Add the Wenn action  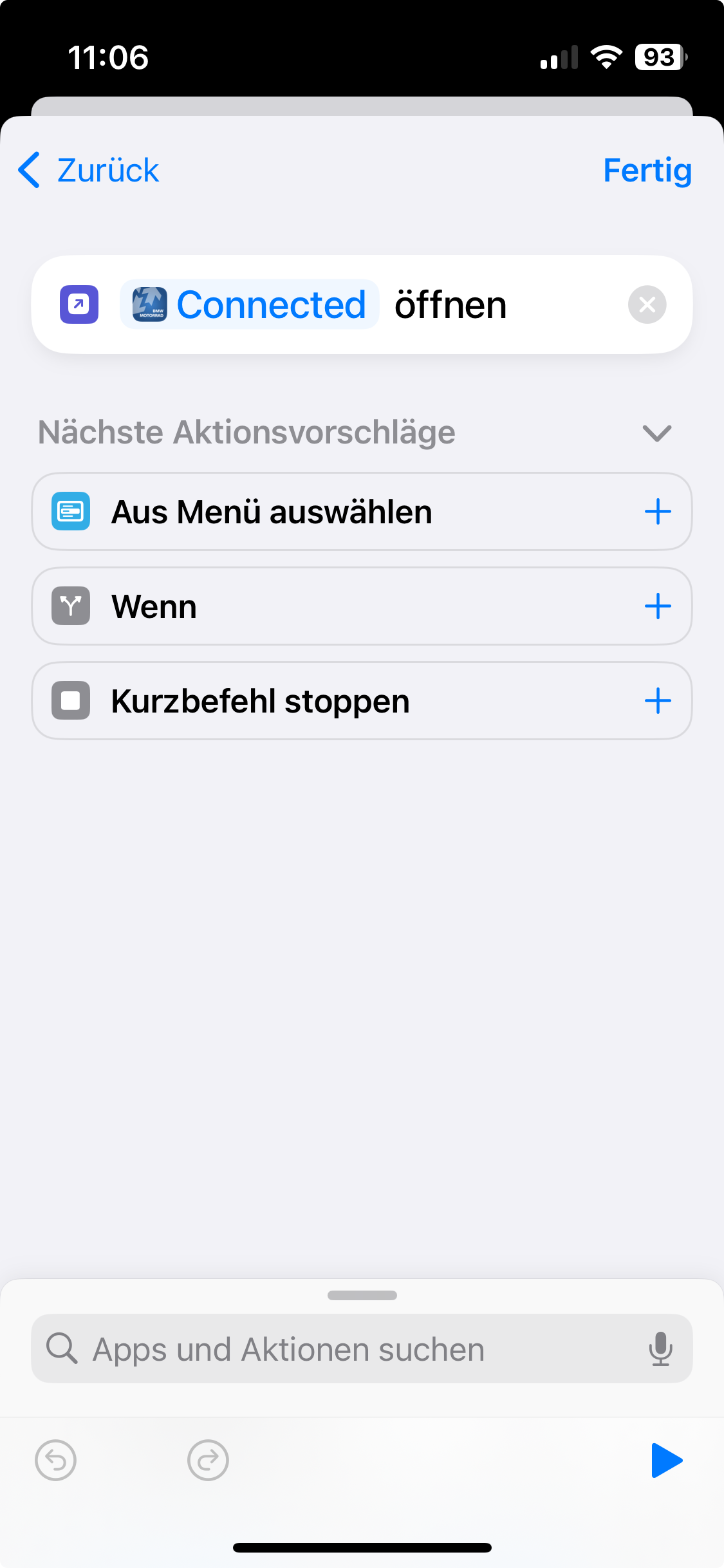(658, 606)
